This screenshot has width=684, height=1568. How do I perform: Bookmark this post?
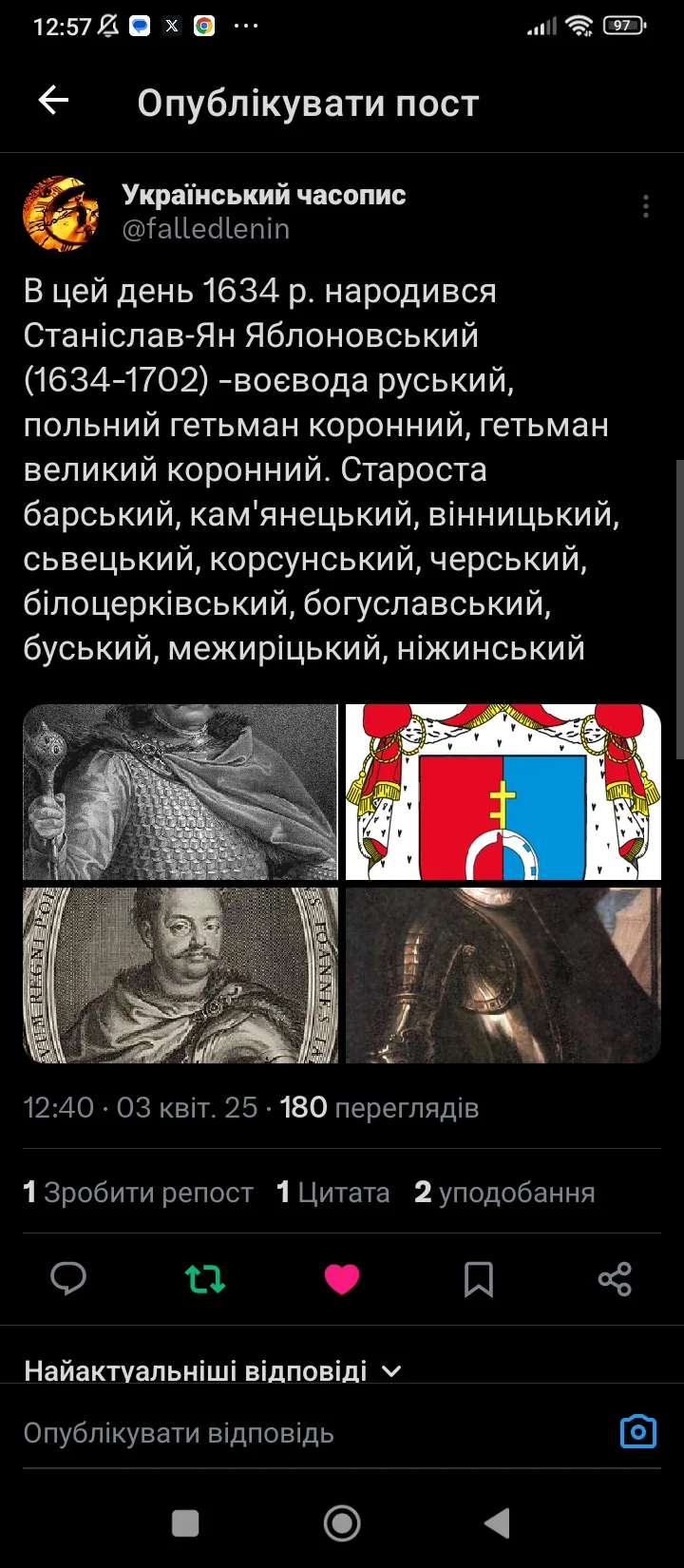click(479, 1279)
